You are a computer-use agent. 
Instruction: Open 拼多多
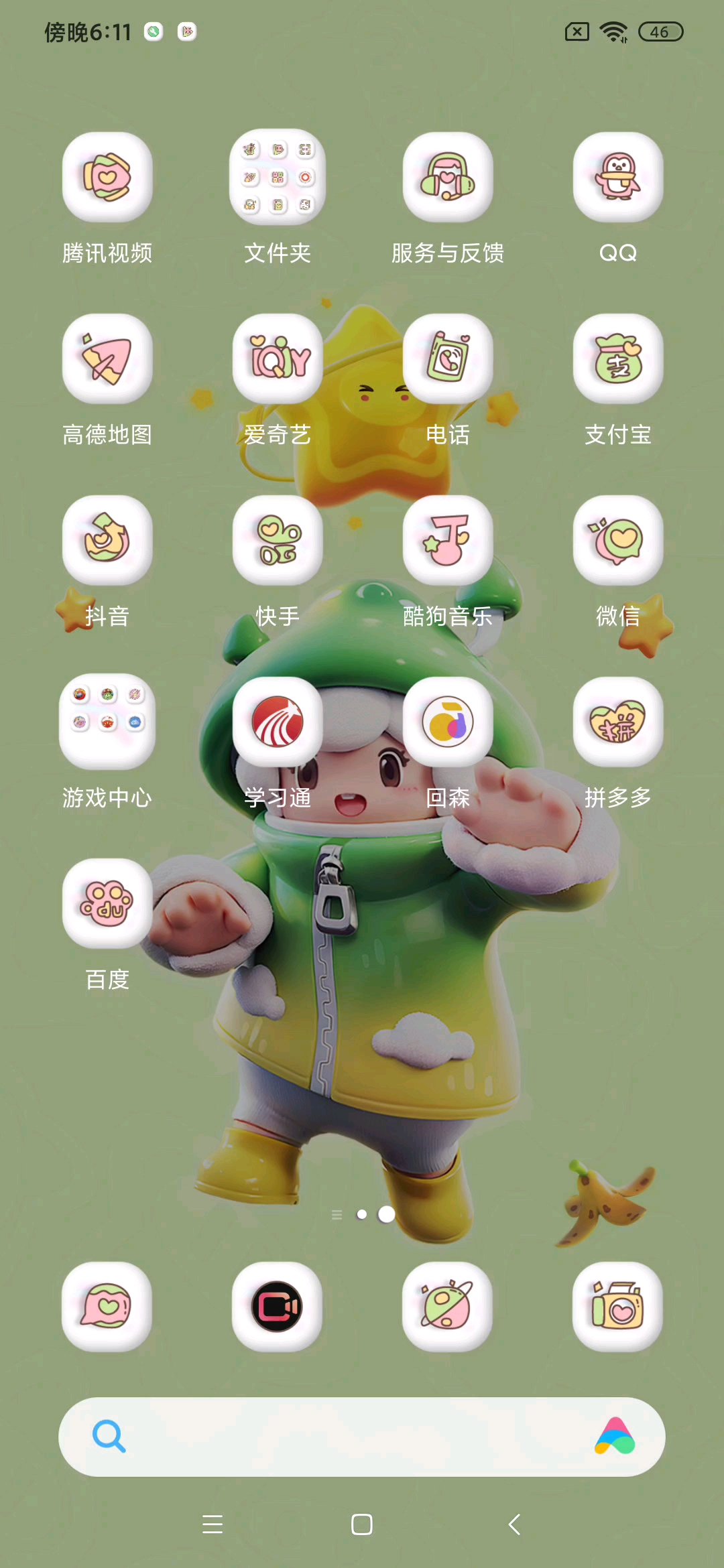(x=618, y=722)
